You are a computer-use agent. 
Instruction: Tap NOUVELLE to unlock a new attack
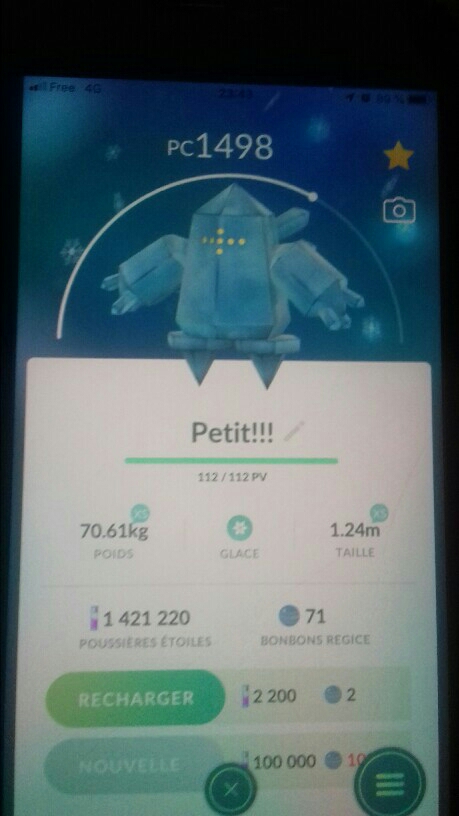click(x=133, y=766)
